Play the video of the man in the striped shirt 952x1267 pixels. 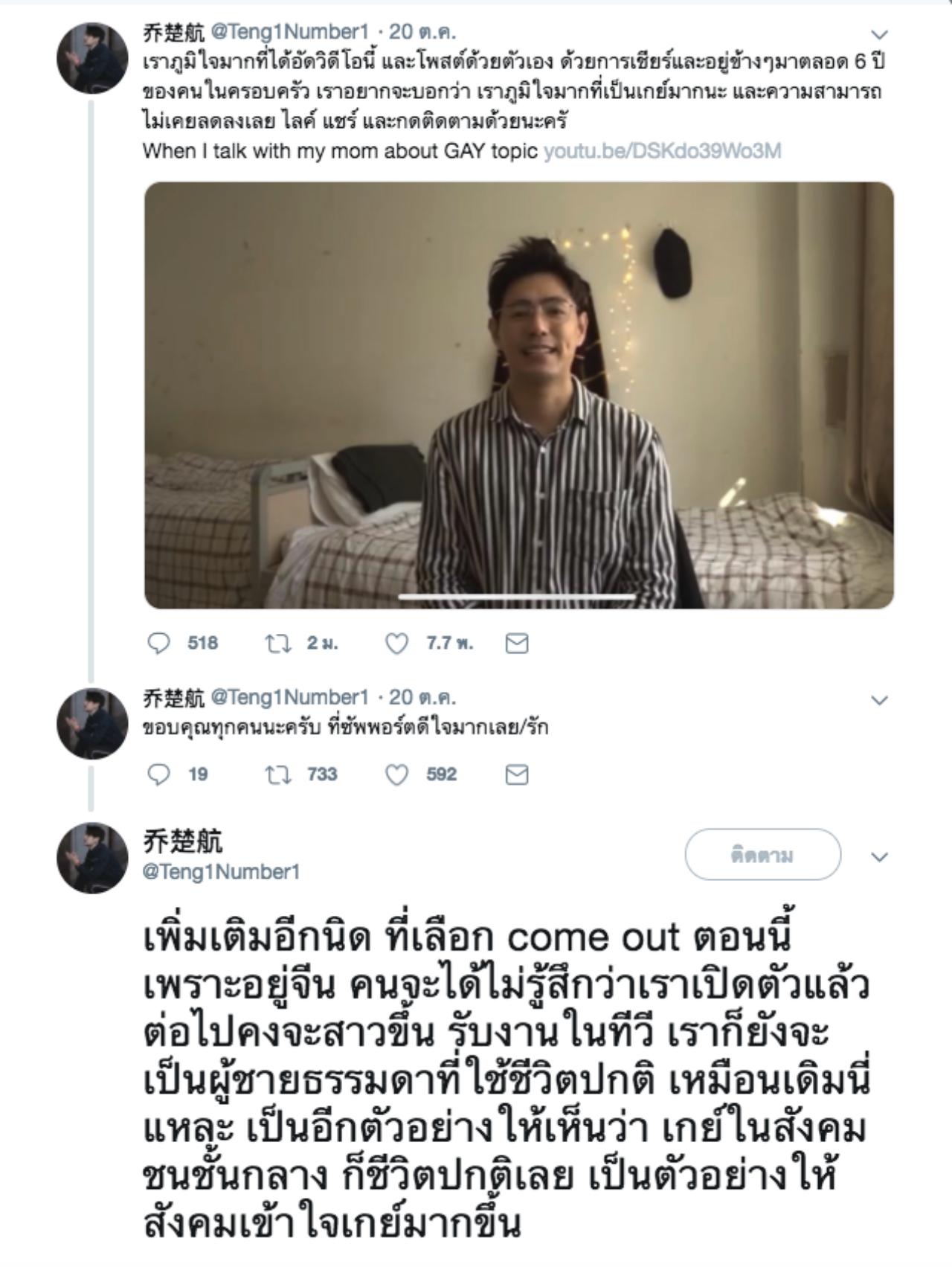[518, 395]
